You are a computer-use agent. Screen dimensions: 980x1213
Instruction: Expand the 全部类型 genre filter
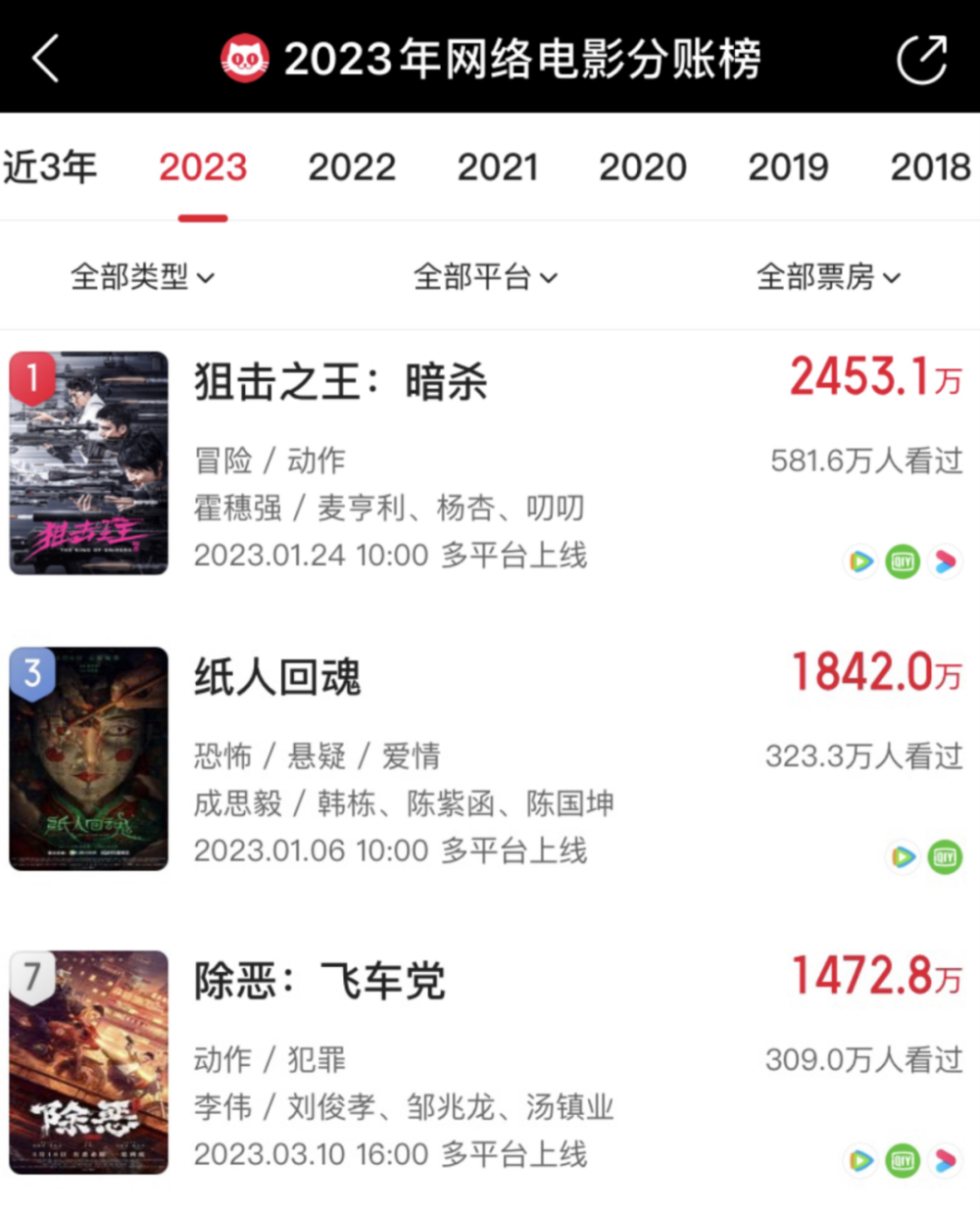click(x=142, y=277)
